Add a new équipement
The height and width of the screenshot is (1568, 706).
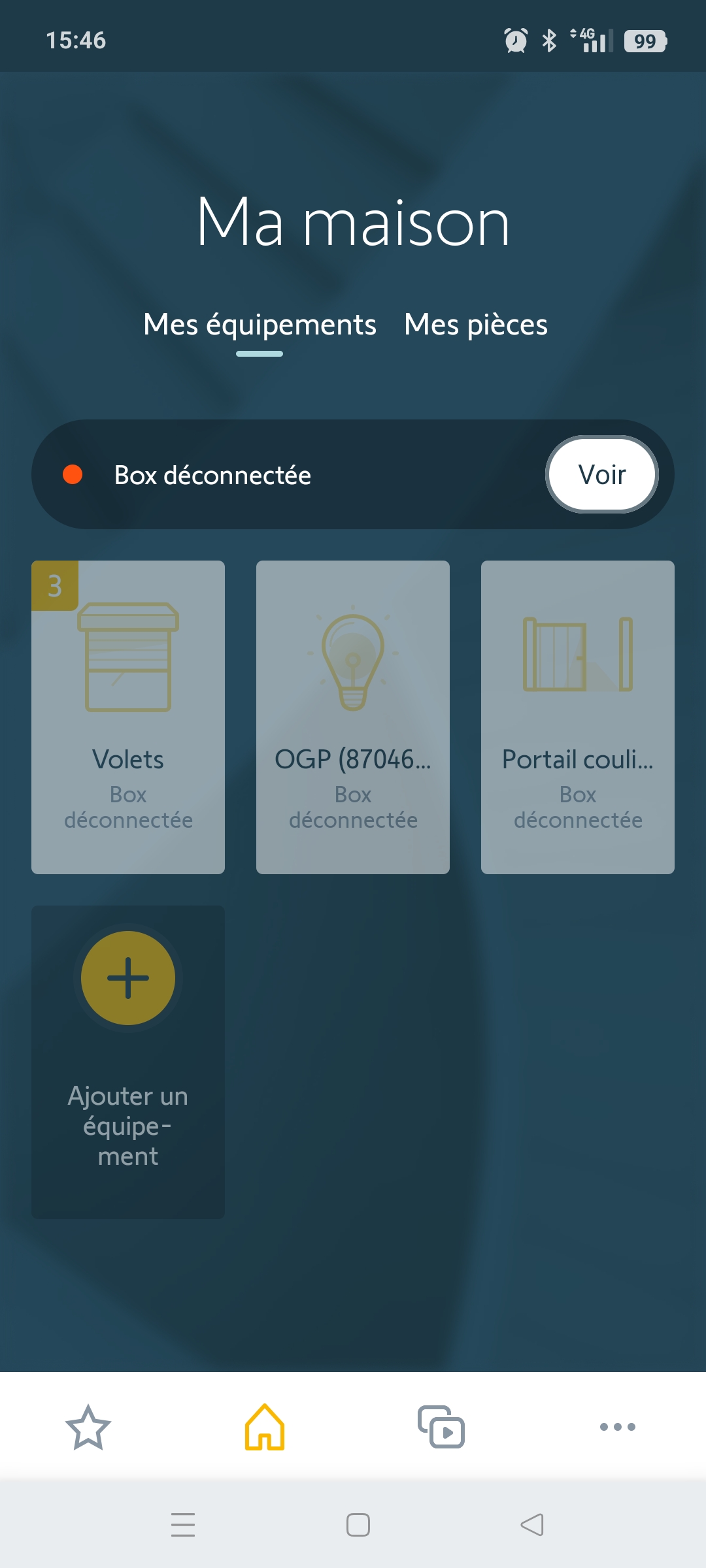pos(128,978)
